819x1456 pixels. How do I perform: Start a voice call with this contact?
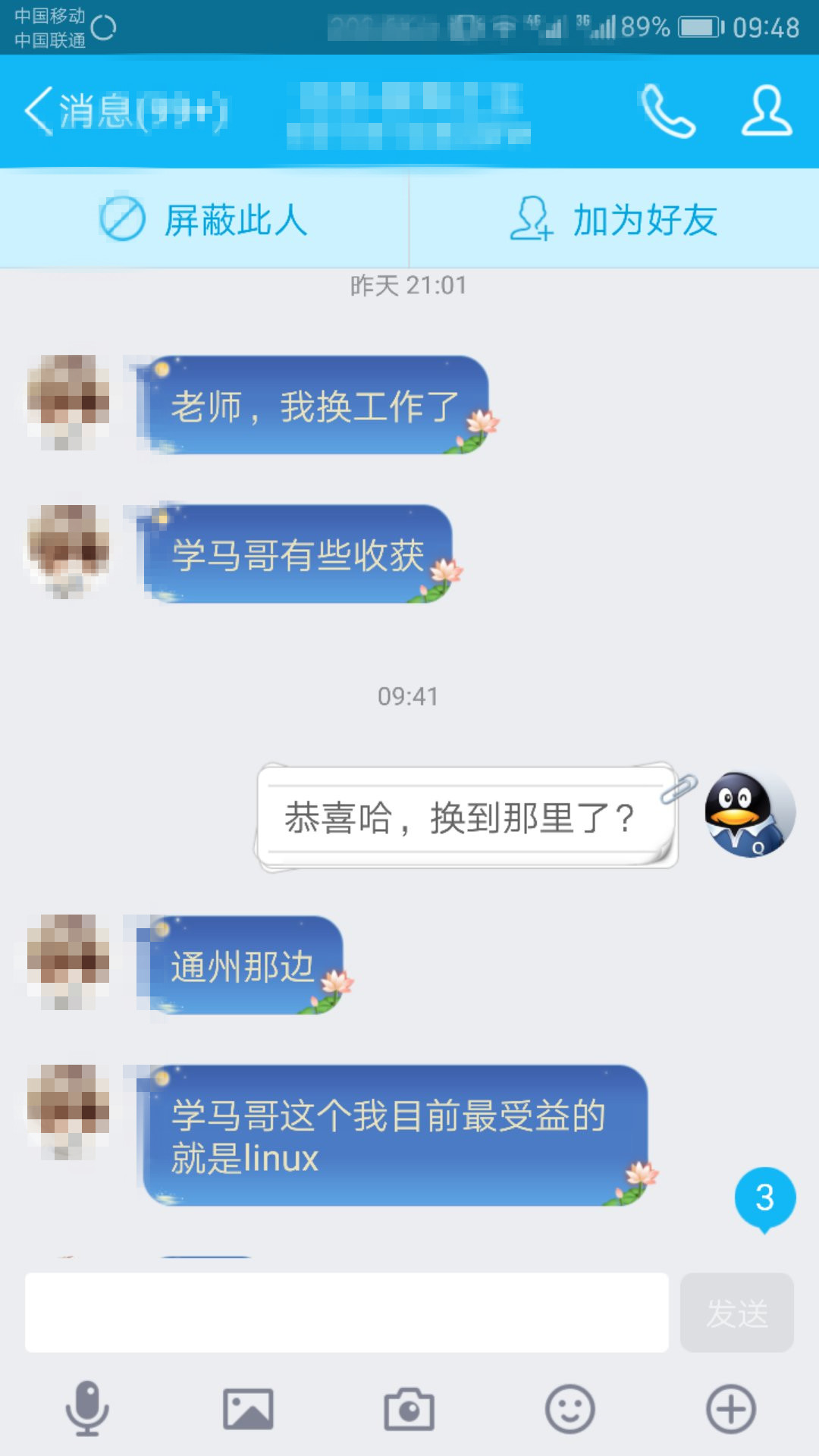coord(667,111)
